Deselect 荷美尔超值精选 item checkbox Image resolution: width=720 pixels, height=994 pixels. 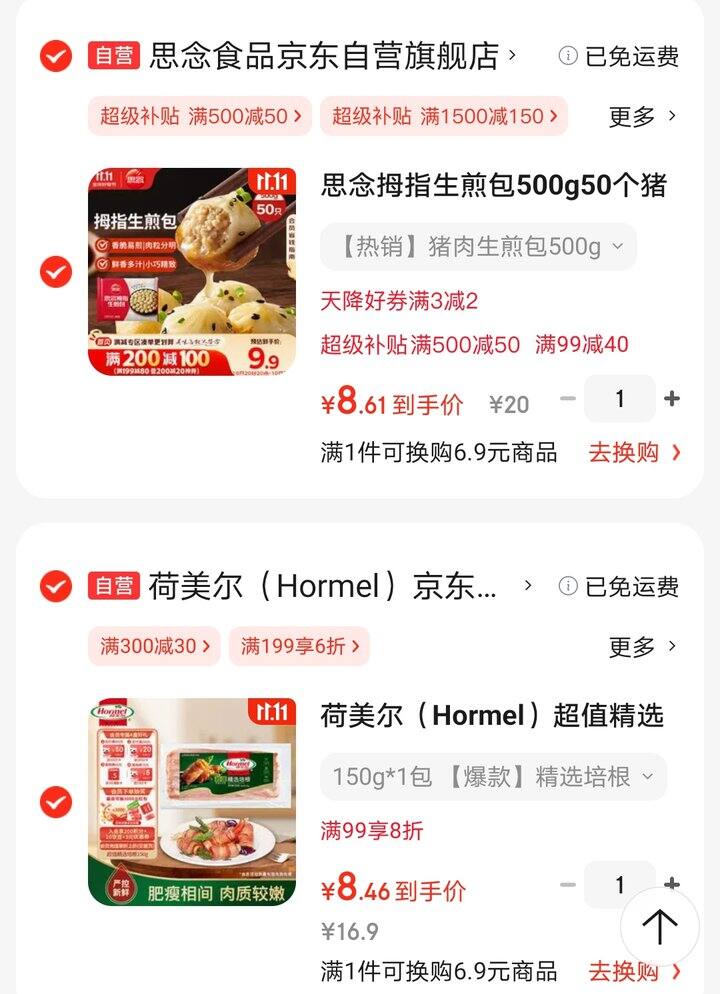pos(56,802)
